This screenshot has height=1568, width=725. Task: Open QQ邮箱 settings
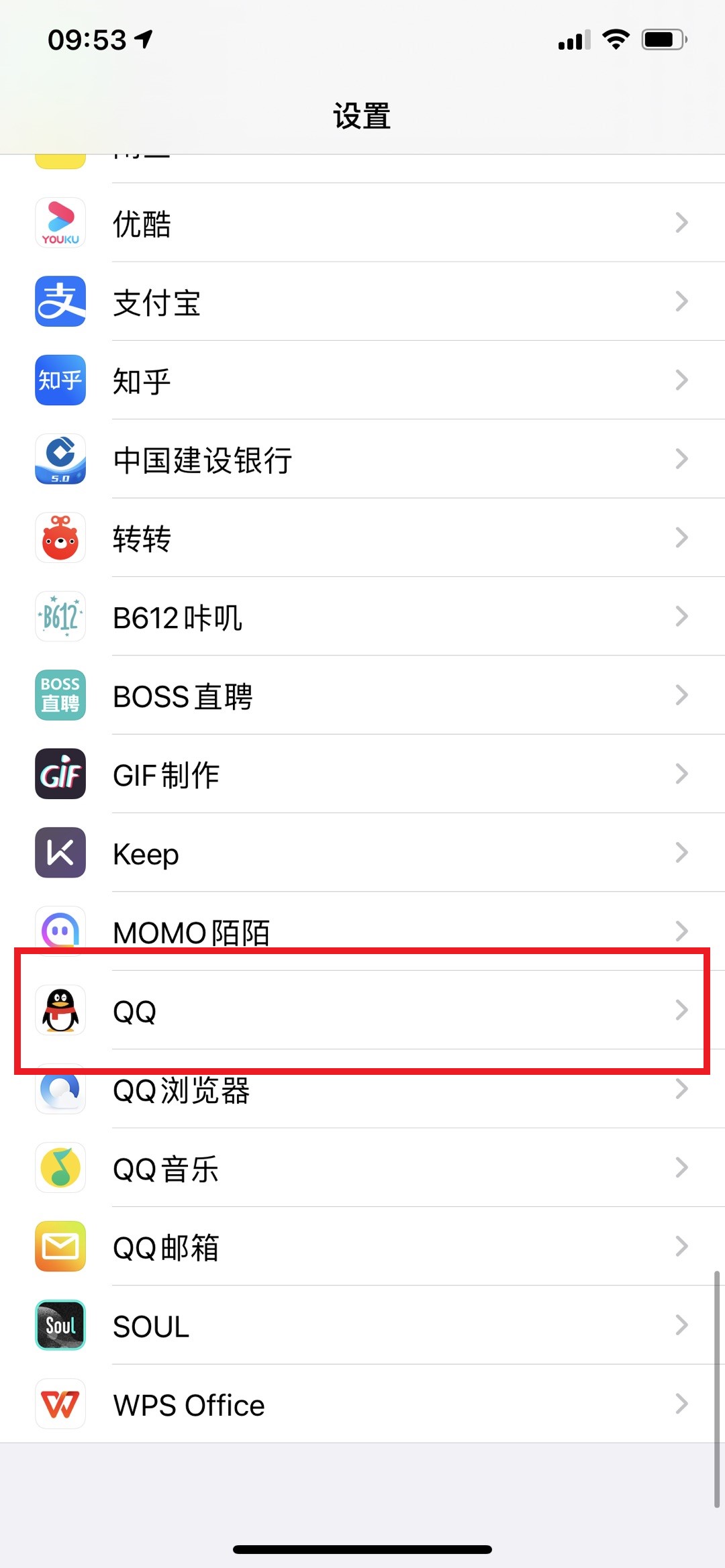tap(362, 1246)
